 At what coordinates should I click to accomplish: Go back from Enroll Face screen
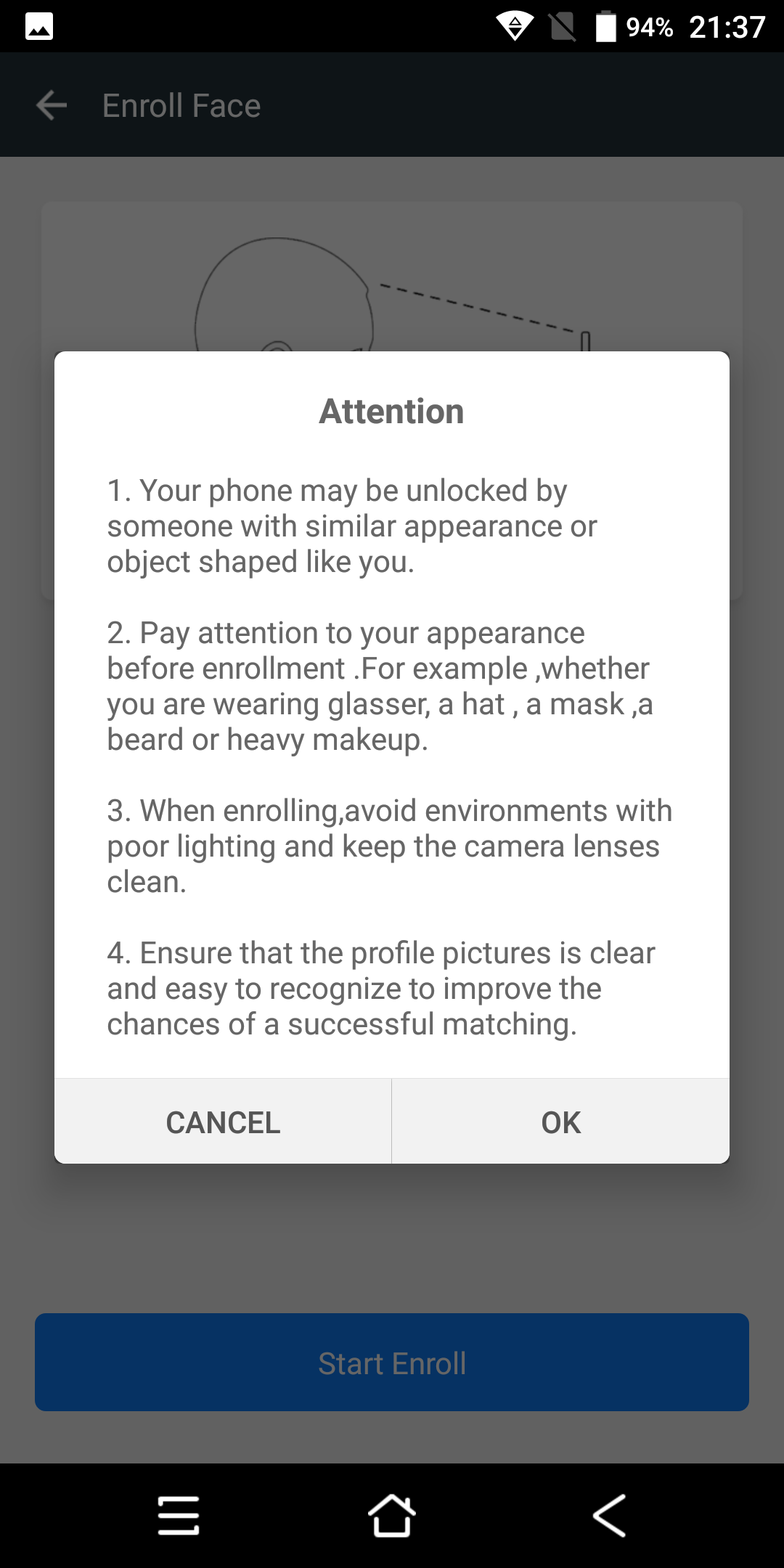52,105
